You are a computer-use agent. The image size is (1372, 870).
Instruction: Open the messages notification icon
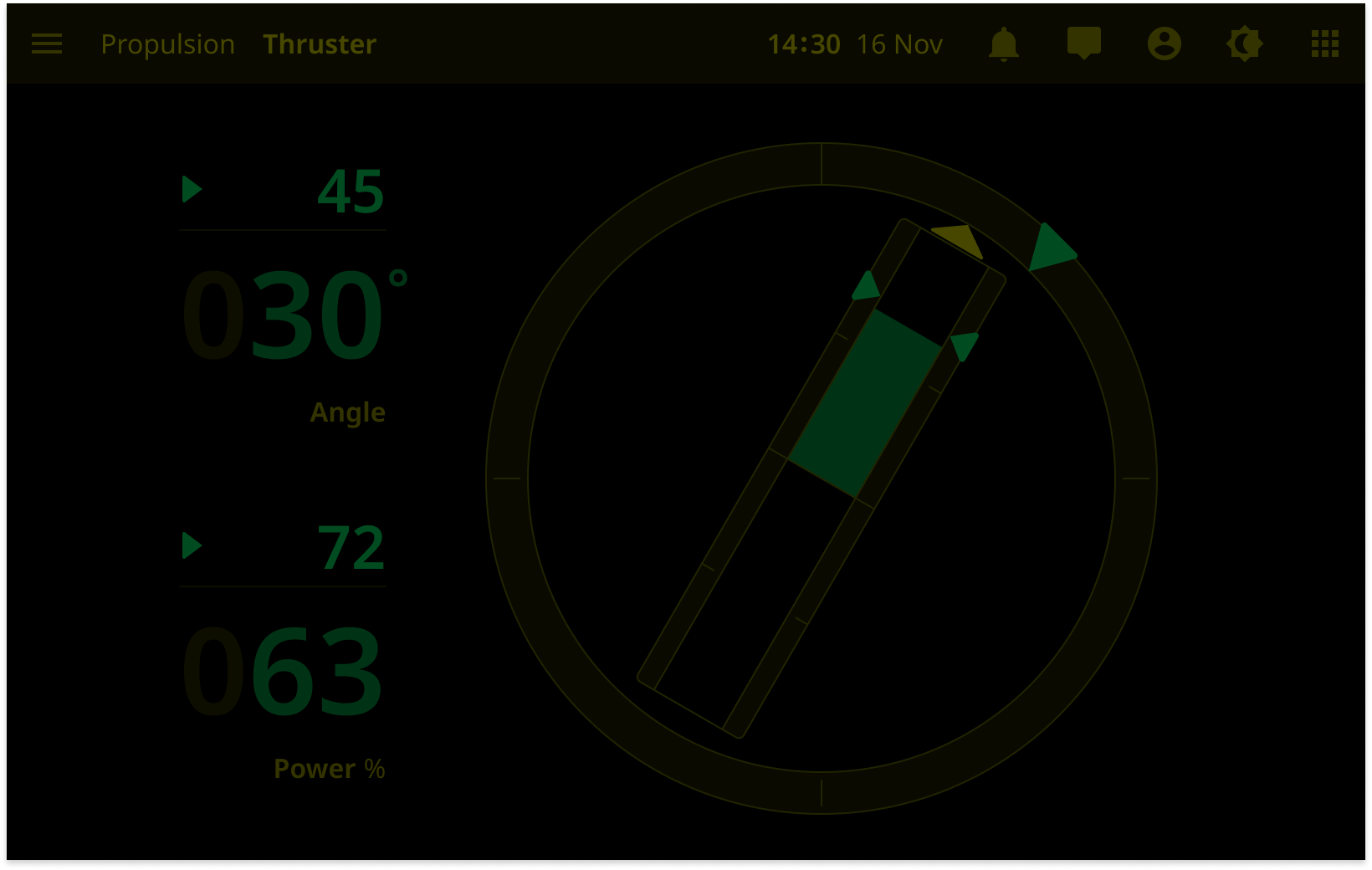(x=1083, y=43)
